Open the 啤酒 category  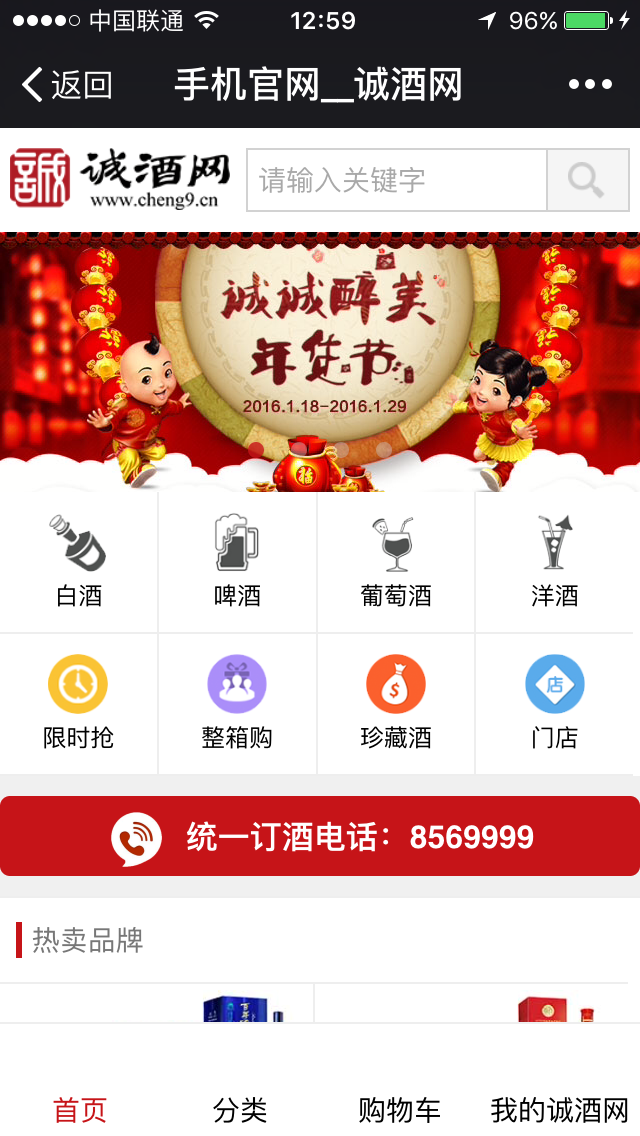[237, 562]
